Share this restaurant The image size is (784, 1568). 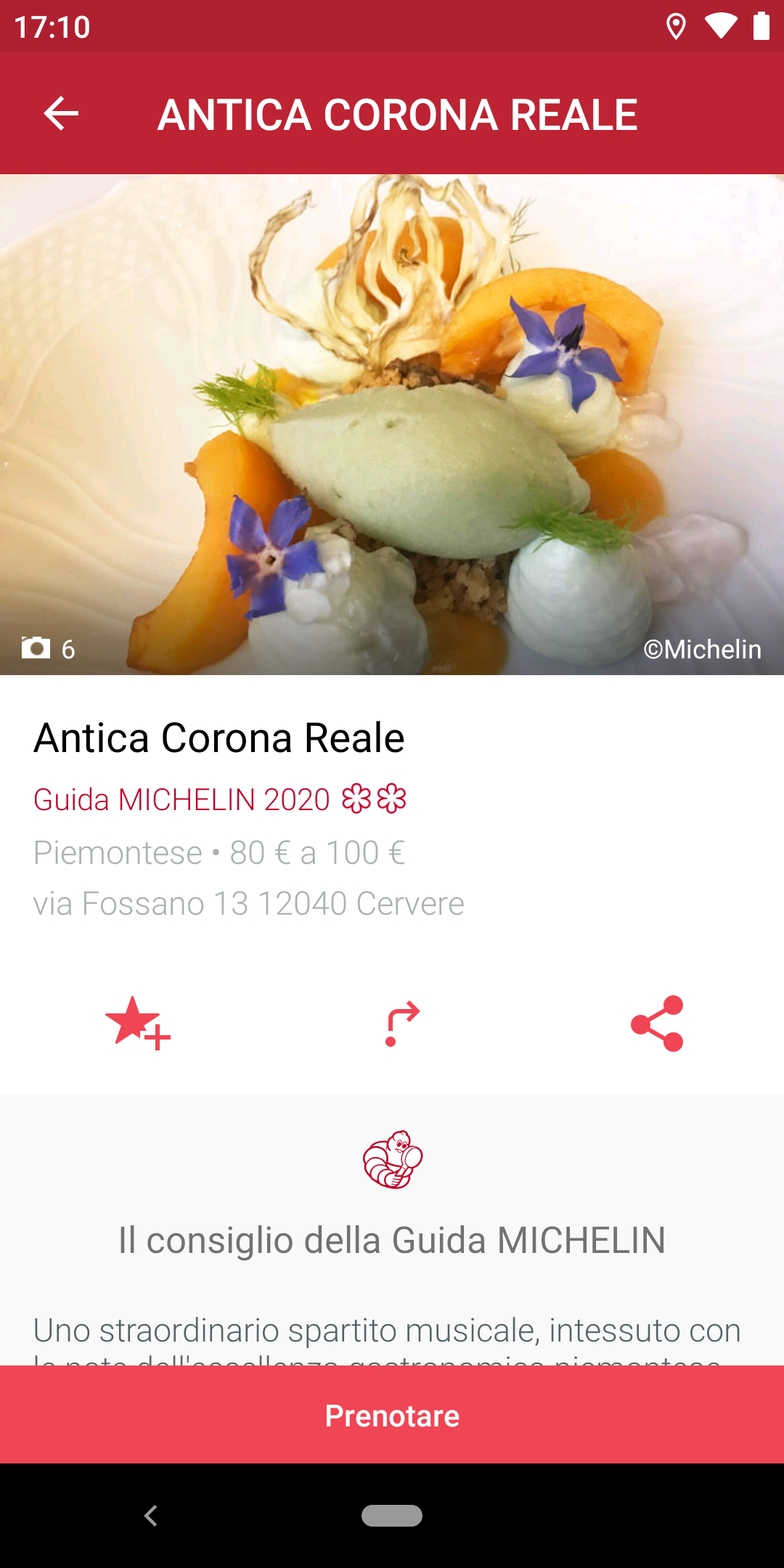(x=657, y=1024)
